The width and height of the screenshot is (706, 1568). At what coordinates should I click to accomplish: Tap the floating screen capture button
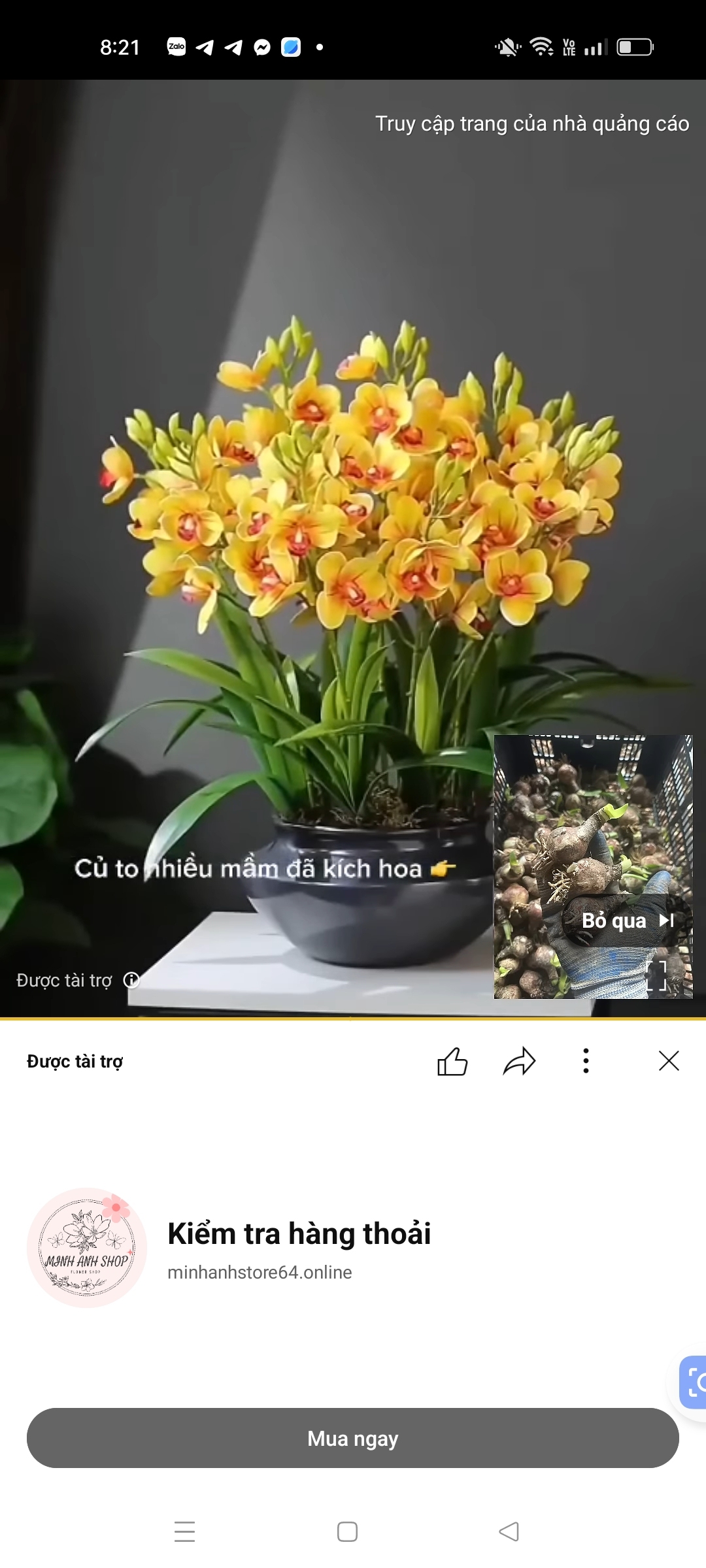click(x=694, y=1382)
